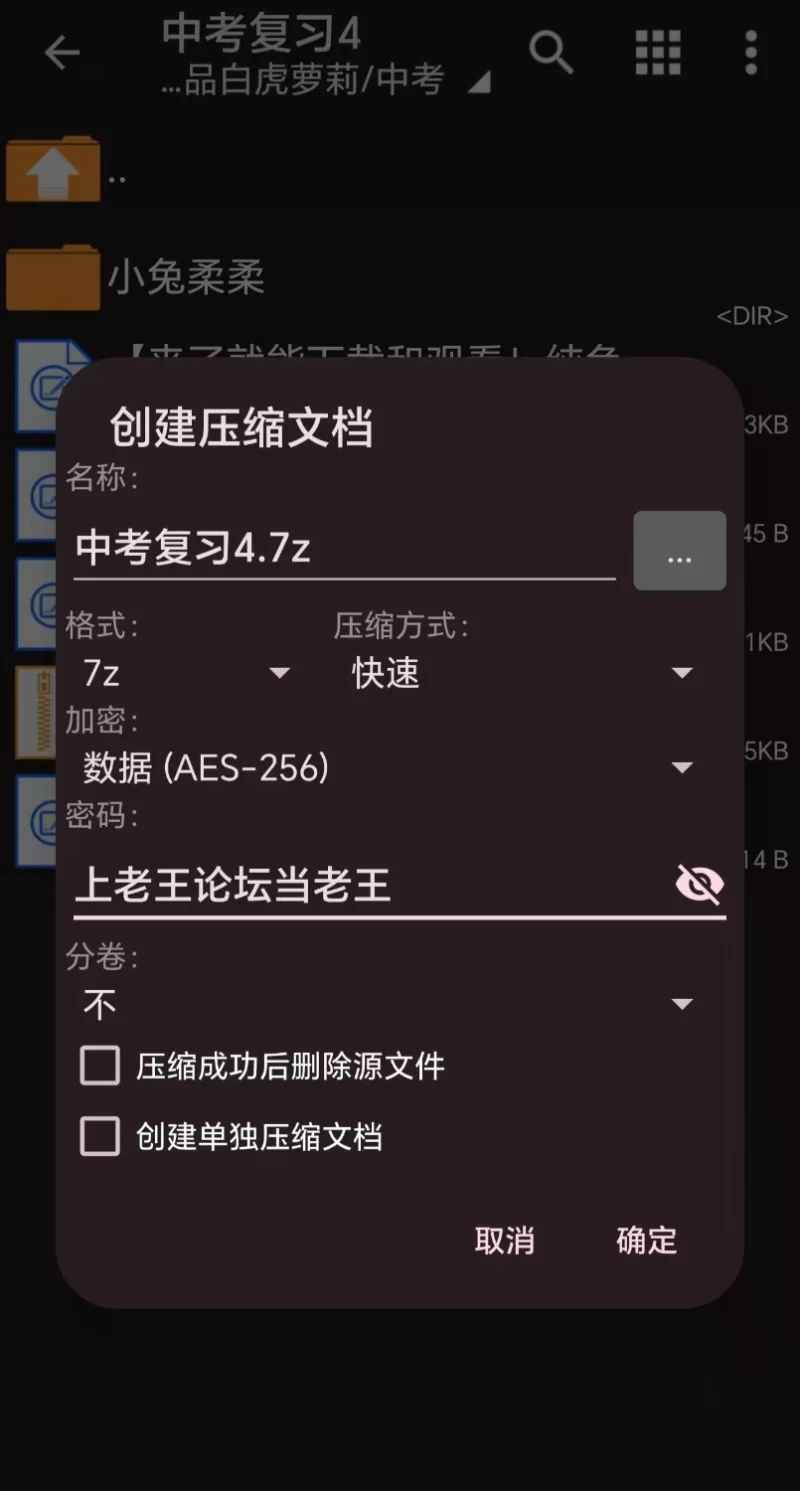Enable 创建单独压缩文档 checkbox
This screenshot has height=1491, width=800.
100,1137
